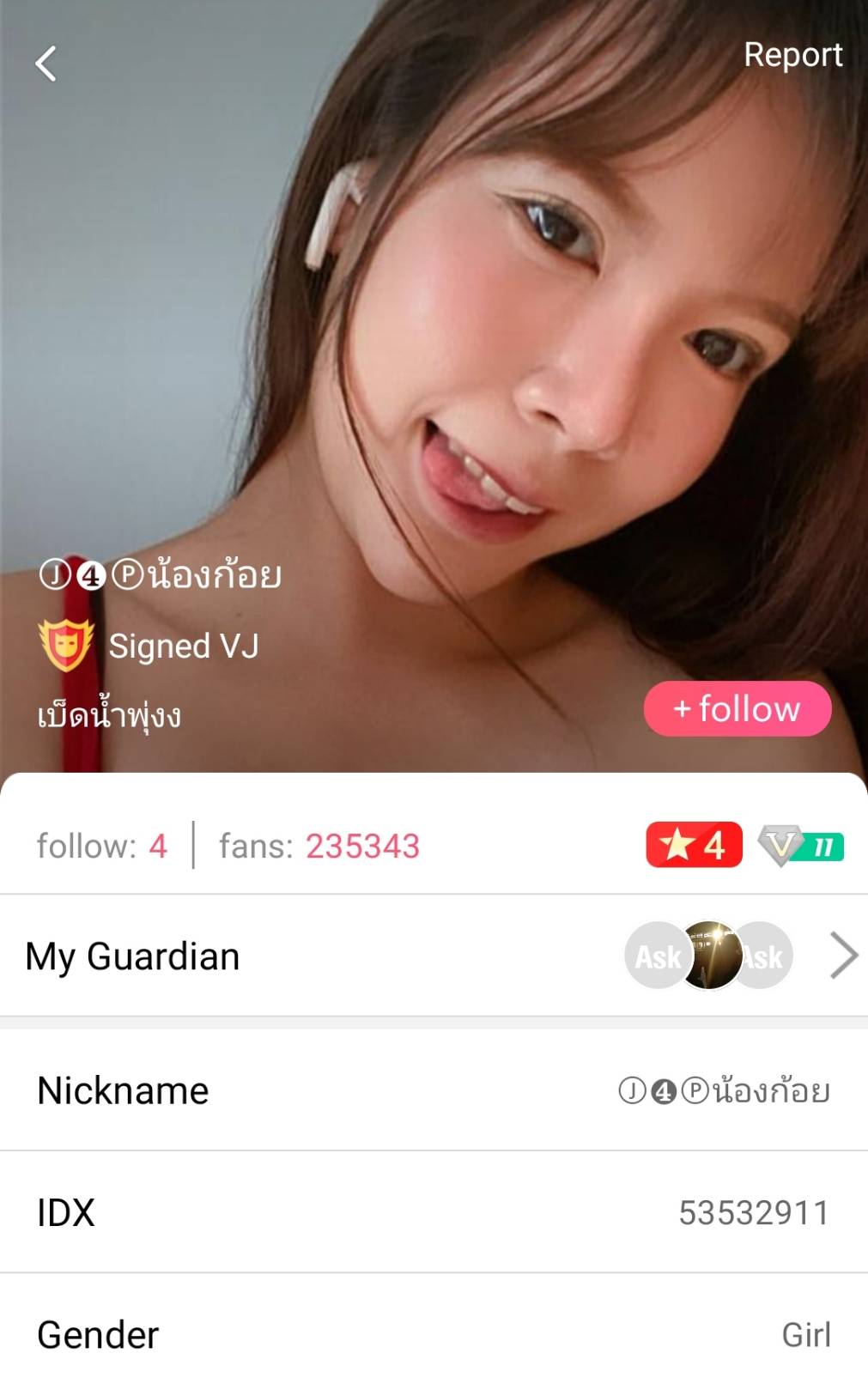Follow this Signed VJ
This screenshot has width=868, height=1390.
737,708
